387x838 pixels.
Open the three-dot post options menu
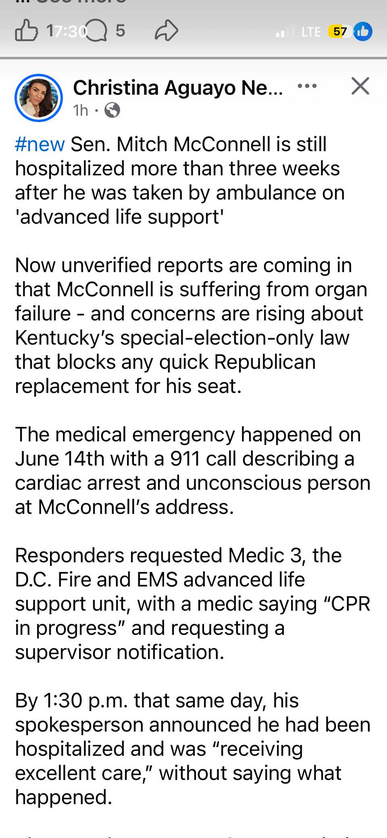click(307, 86)
